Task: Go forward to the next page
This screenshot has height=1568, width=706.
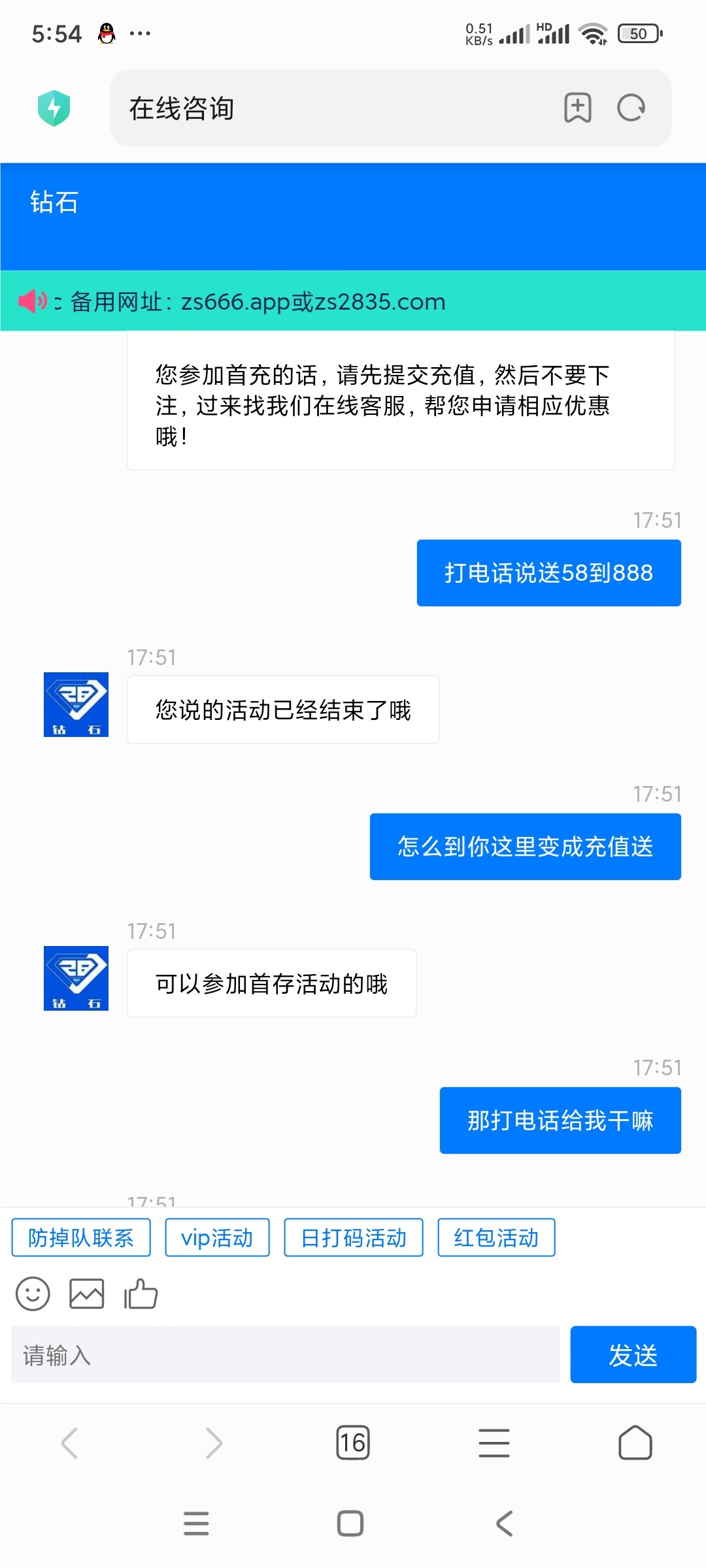Action: tap(213, 1443)
